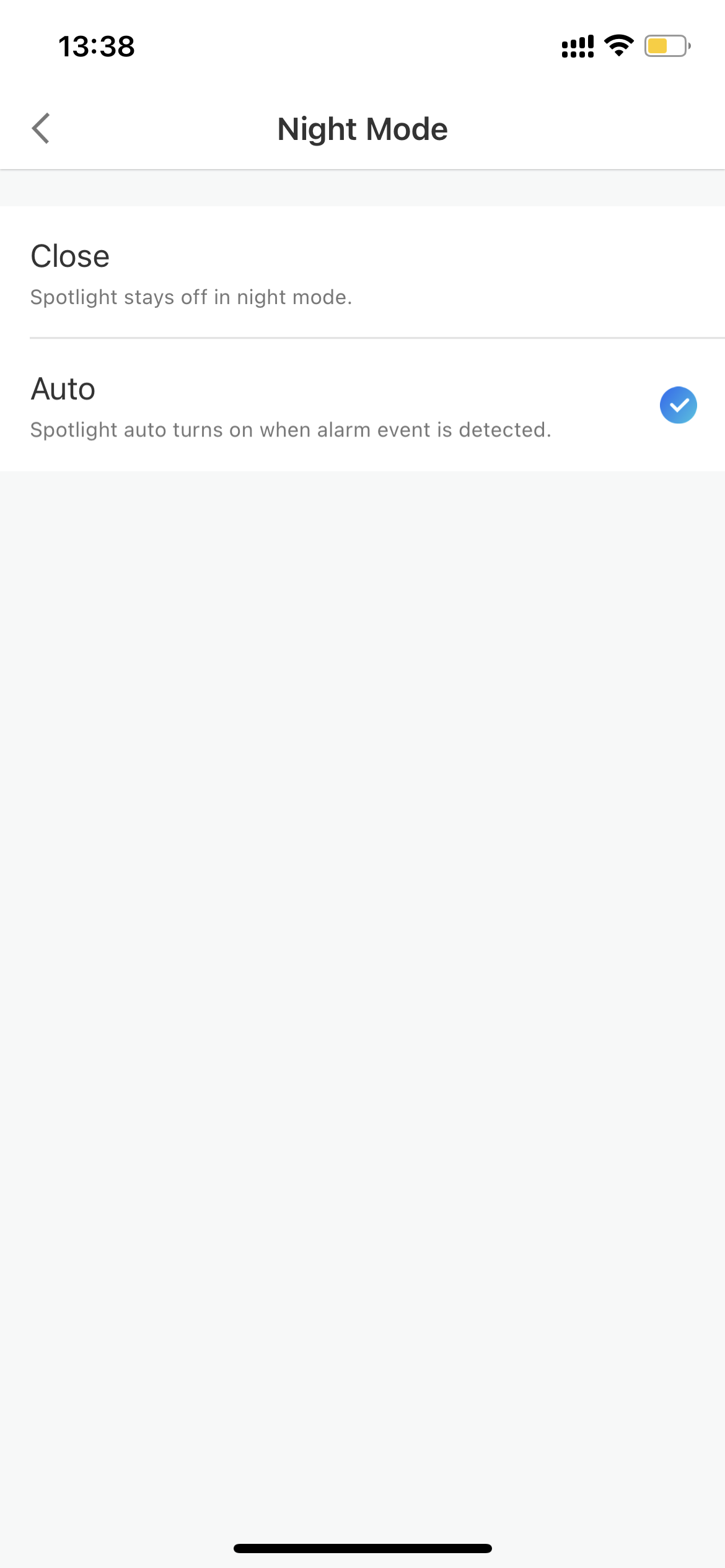This screenshot has width=725, height=1568.
Task: Go back from Night Mode
Action: click(x=41, y=129)
